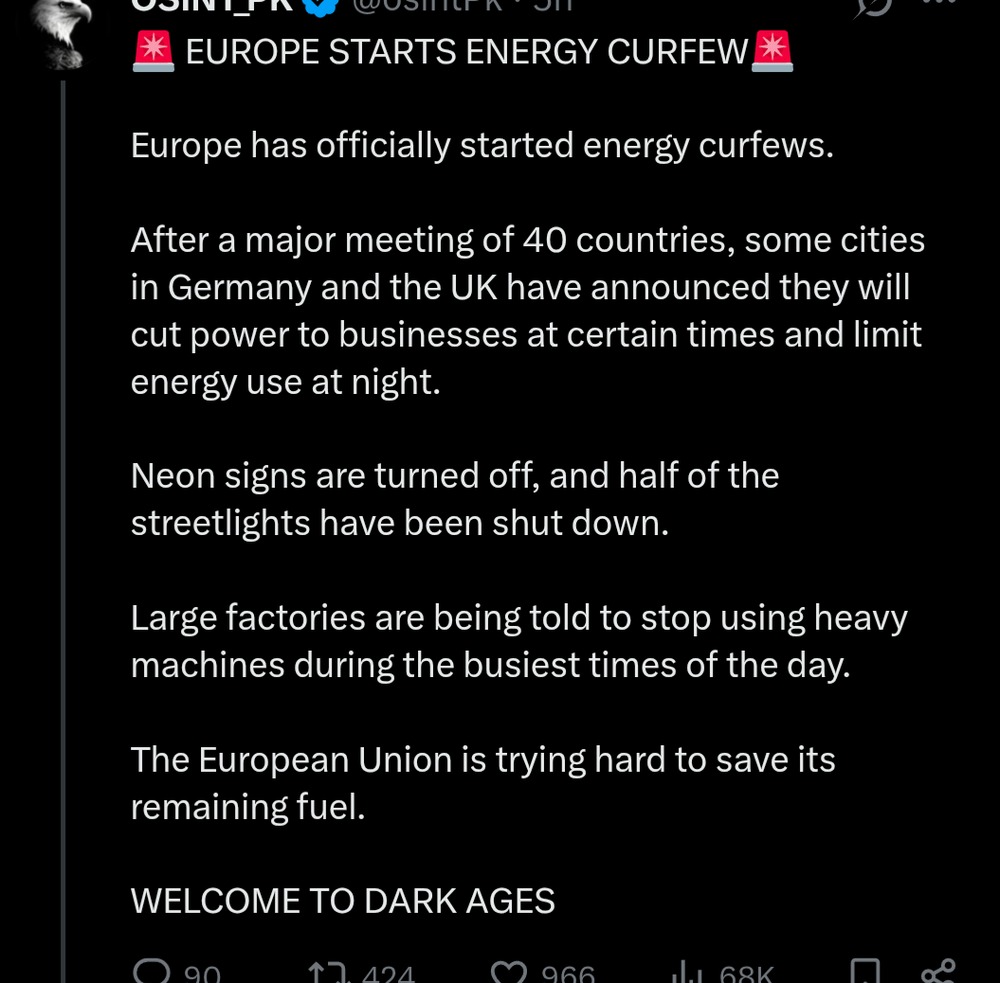The width and height of the screenshot is (1000, 983).
Task: Like the energy curfew post
Action: 508,972
